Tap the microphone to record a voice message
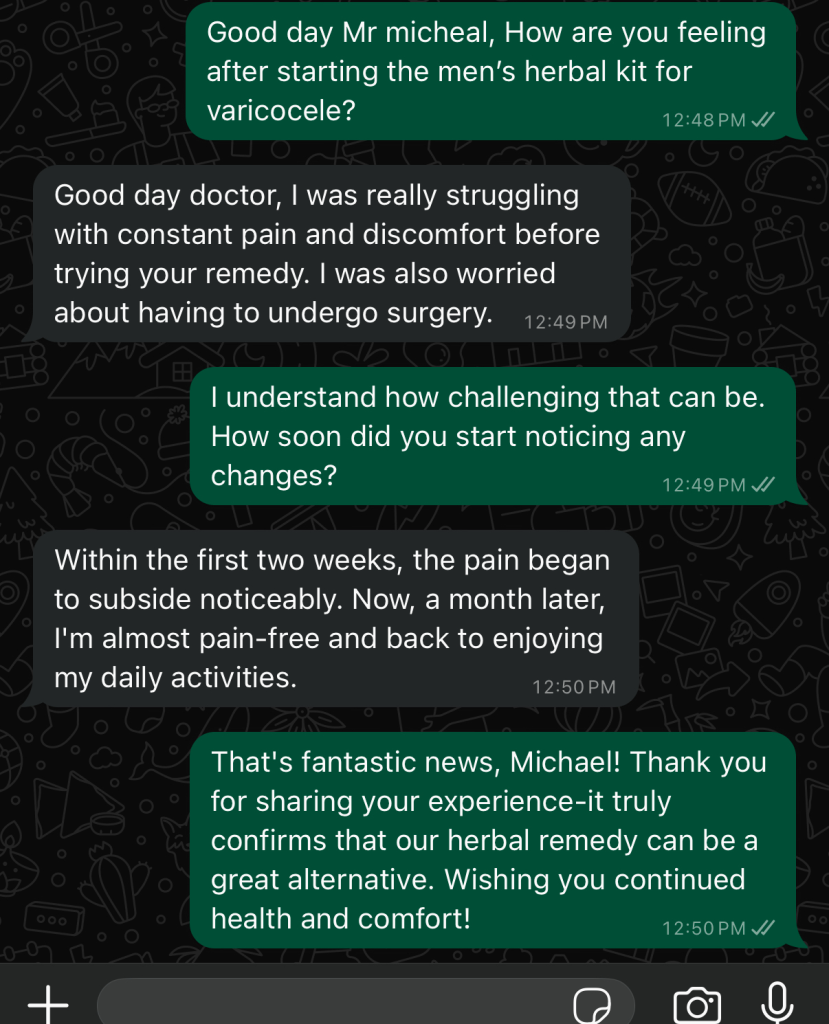This screenshot has width=829, height=1024. (777, 1002)
